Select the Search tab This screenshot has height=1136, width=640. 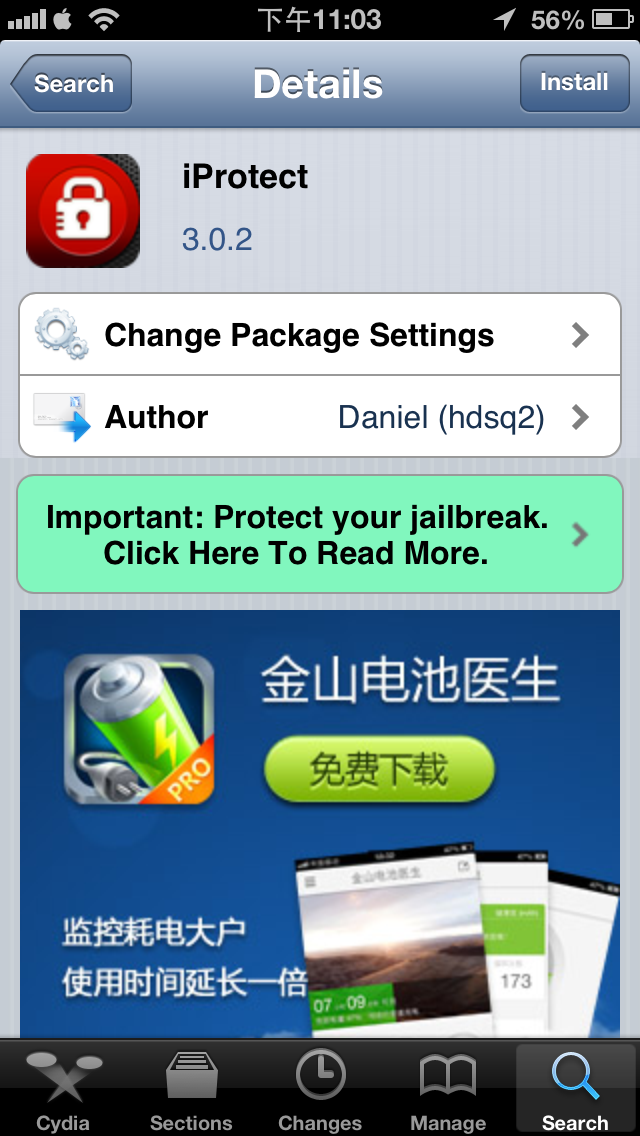(575, 1090)
